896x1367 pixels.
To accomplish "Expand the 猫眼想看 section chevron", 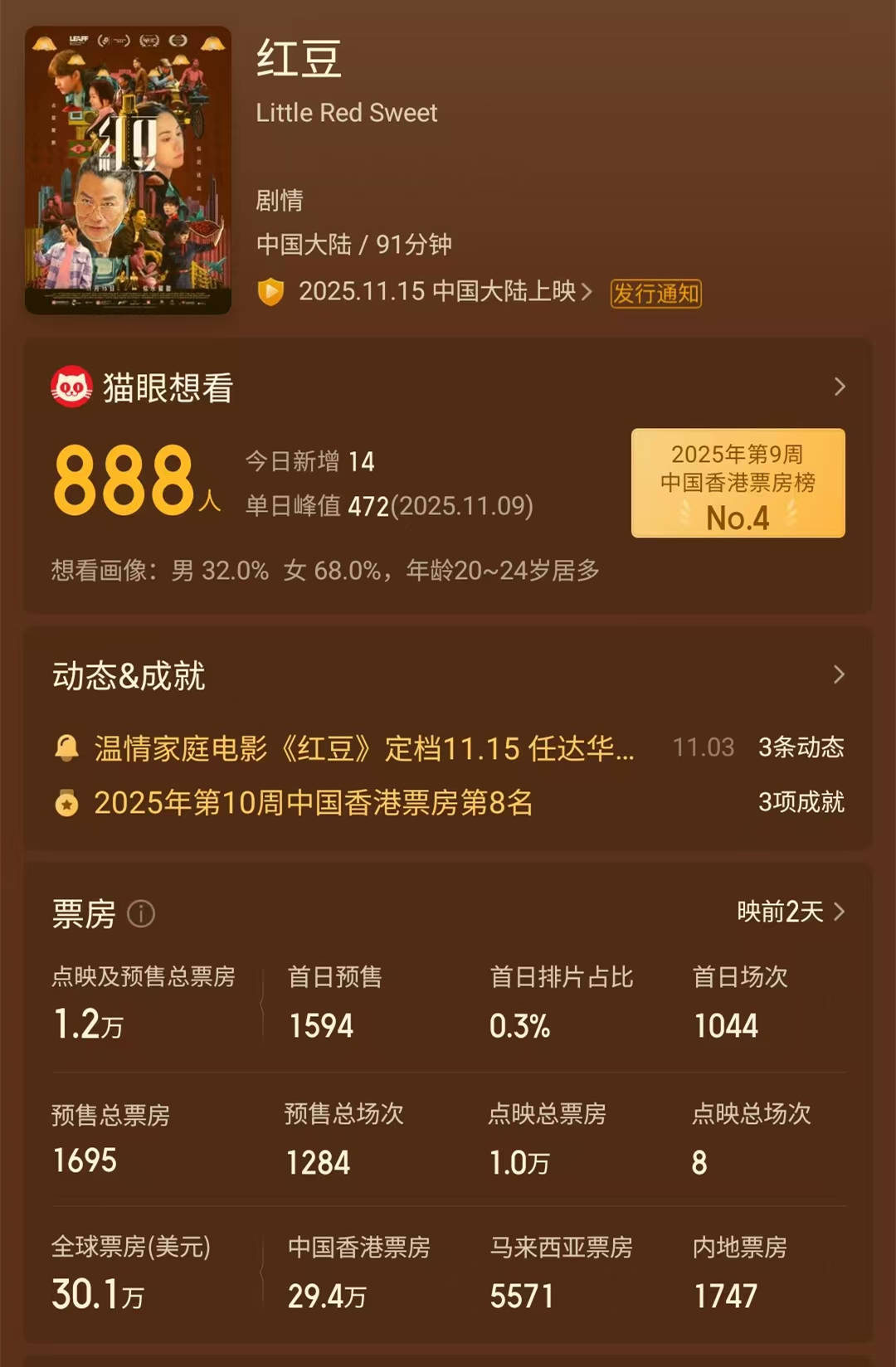I will tap(839, 387).
